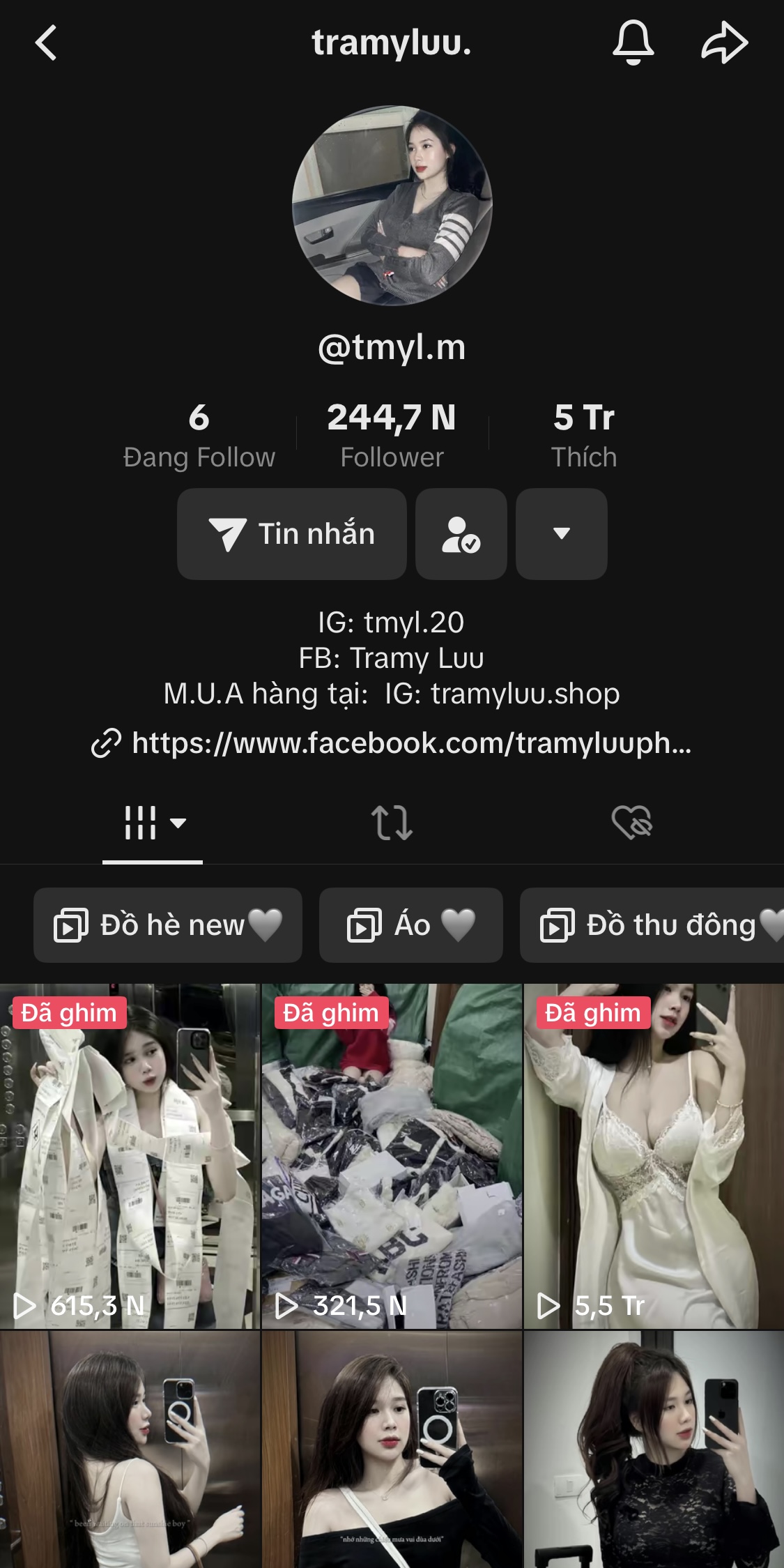Switch to the videos grid tab
Screen dimensions: 784x1568
click(152, 823)
